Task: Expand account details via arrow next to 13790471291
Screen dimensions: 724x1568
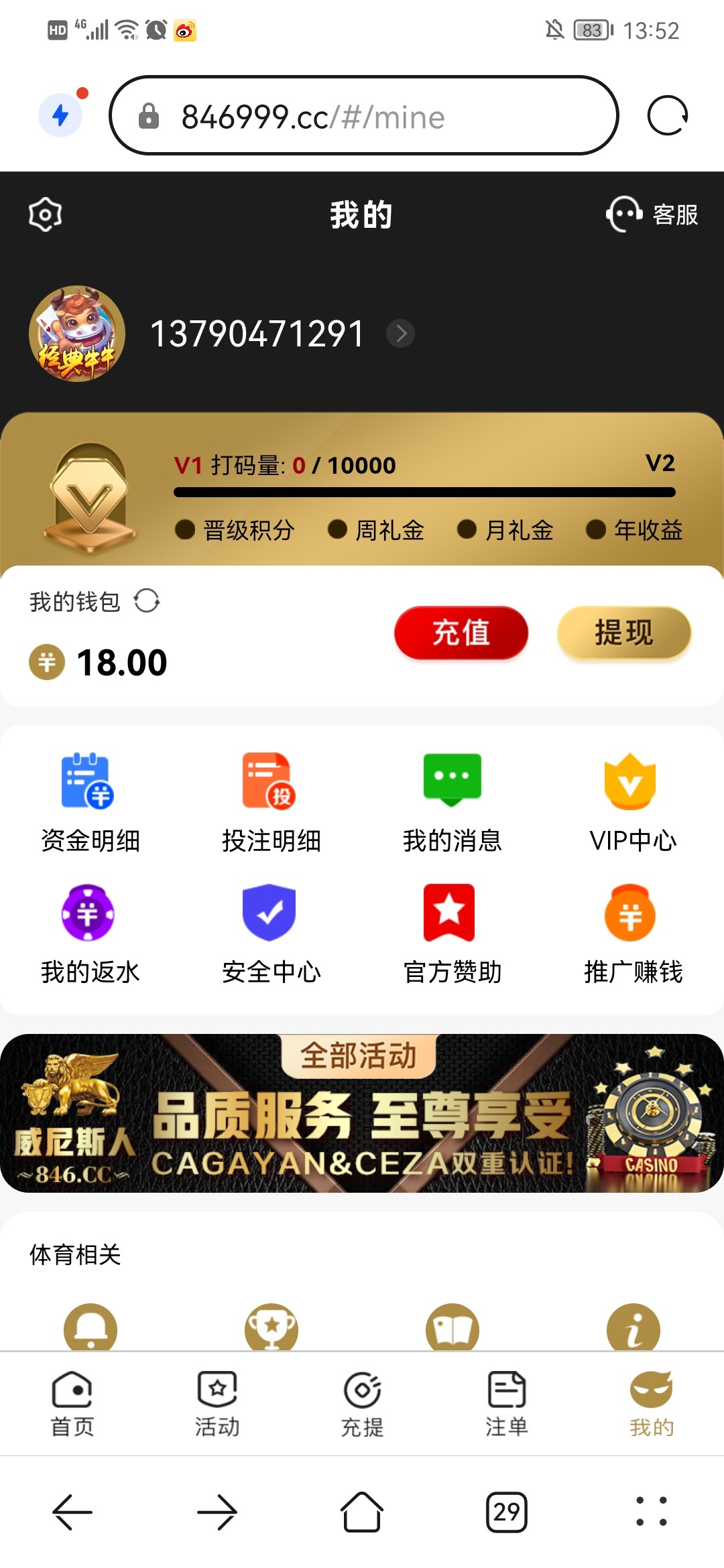Action: coord(400,333)
